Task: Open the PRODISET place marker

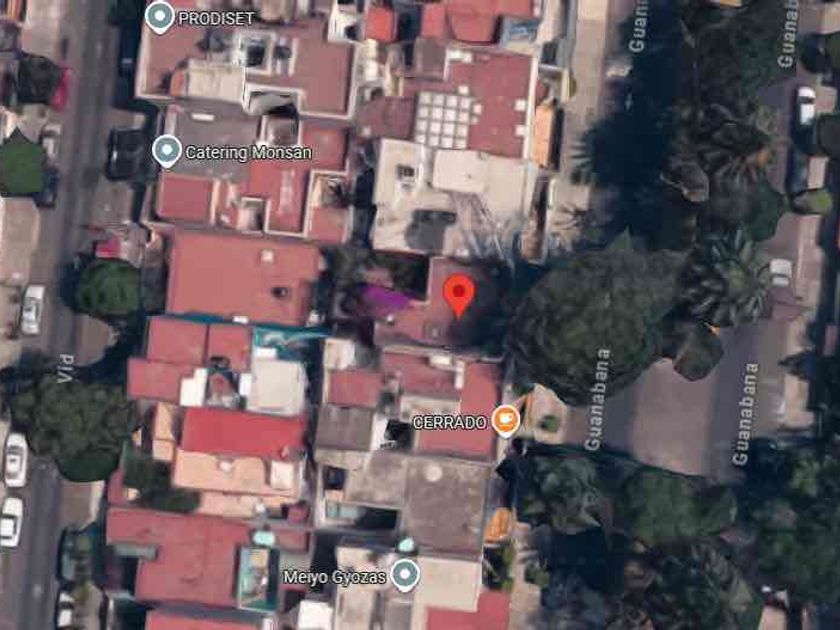Action: pyautogui.click(x=160, y=16)
